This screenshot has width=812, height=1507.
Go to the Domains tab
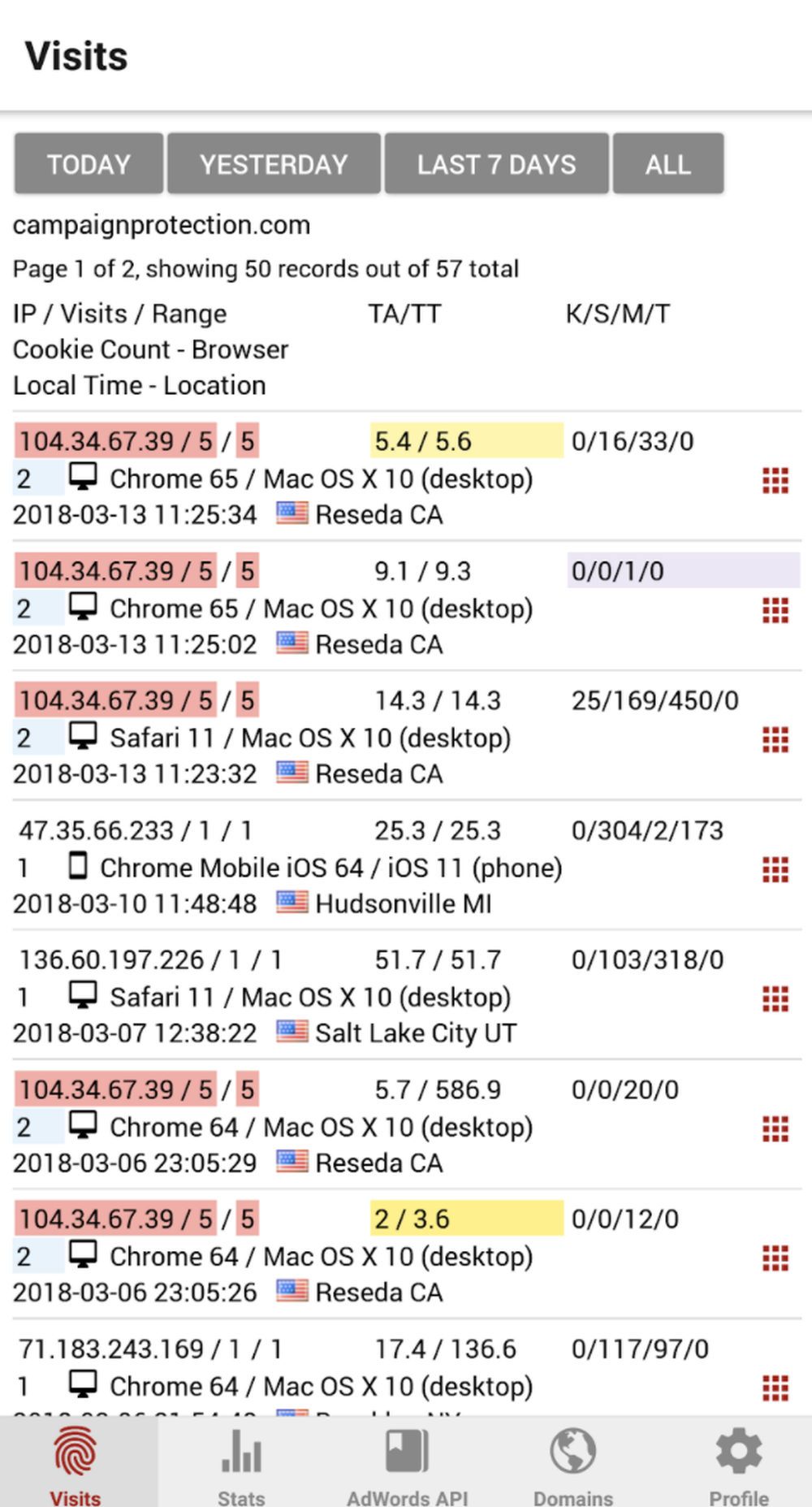(572, 1462)
